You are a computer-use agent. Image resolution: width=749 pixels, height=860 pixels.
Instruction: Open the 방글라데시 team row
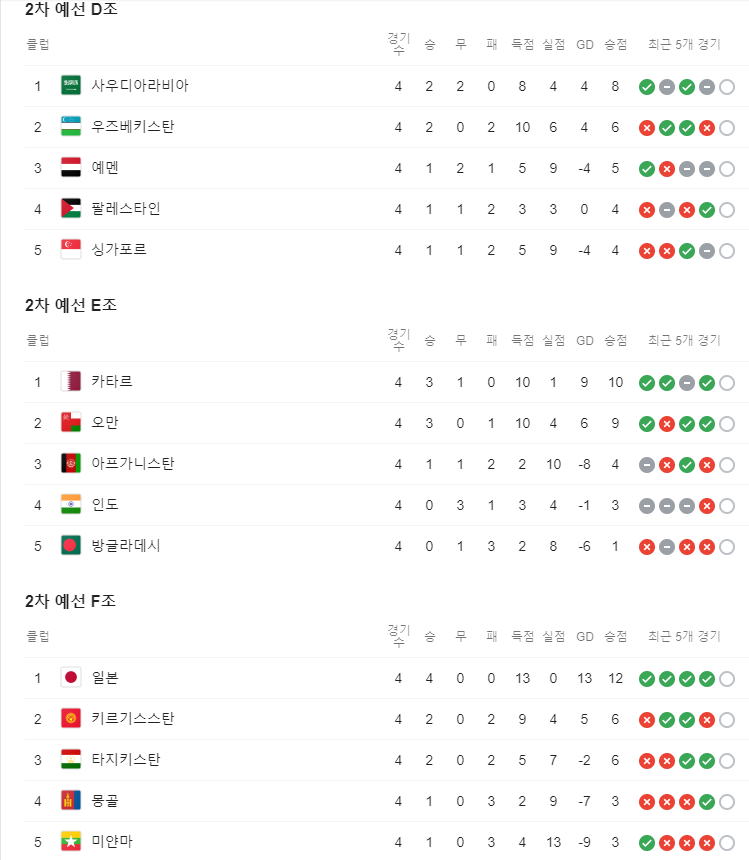125,546
